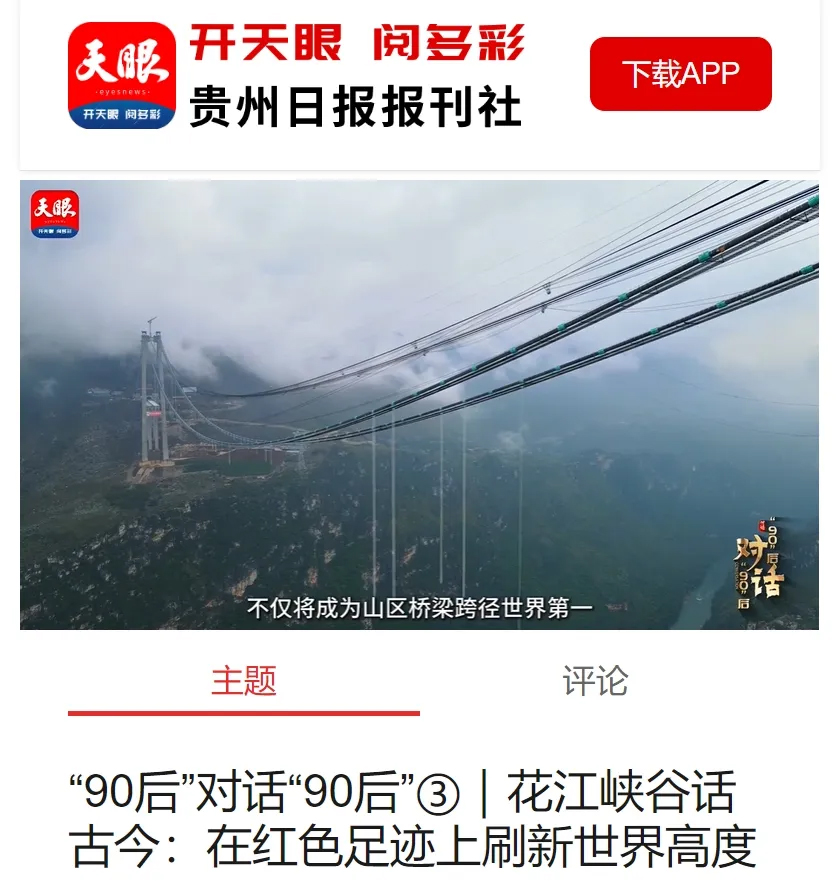840x881 pixels.
Task: Switch to the 评论 comments tab
Action: [595, 681]
